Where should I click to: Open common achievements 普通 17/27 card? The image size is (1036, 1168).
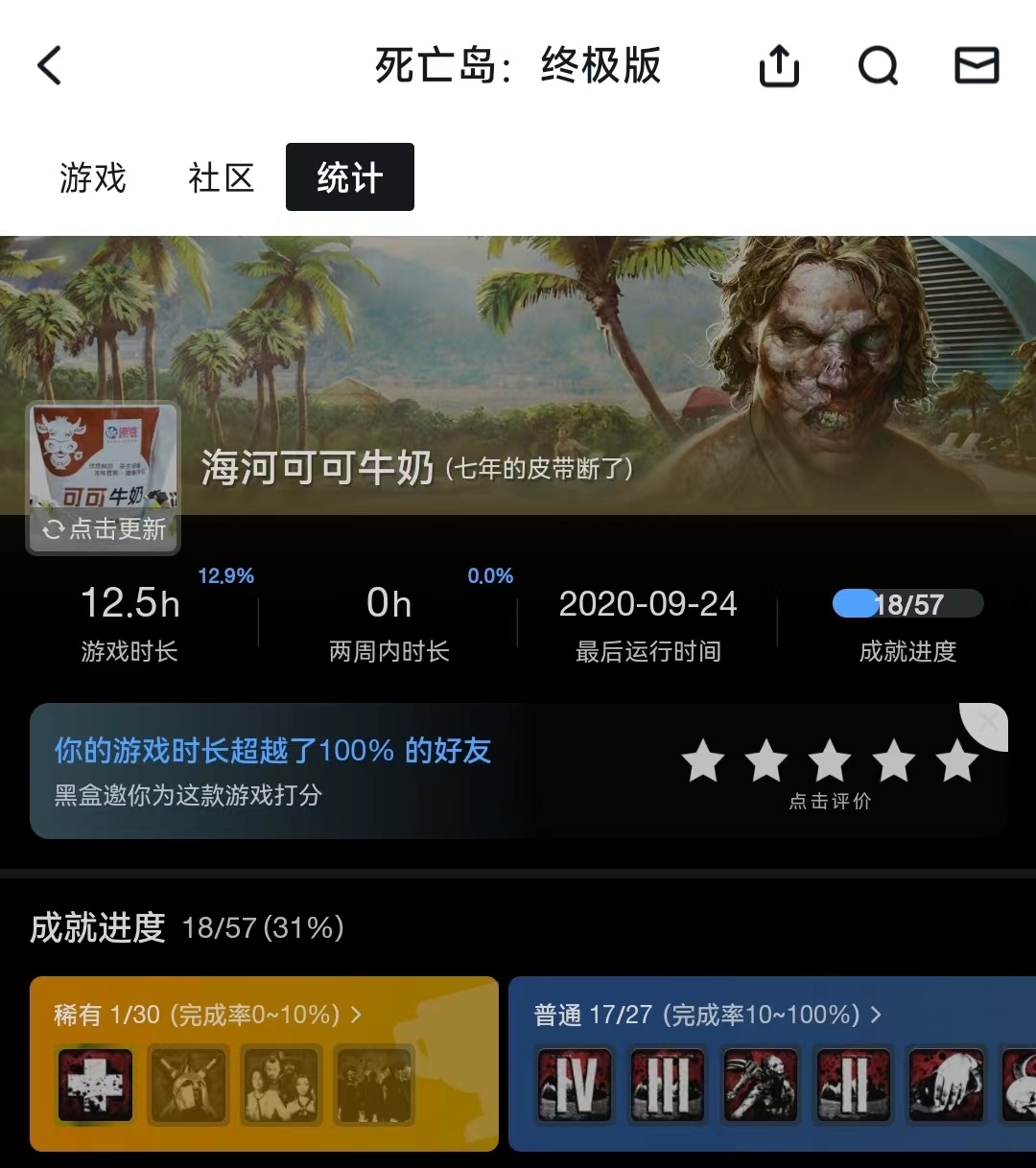pos(708,1015)
